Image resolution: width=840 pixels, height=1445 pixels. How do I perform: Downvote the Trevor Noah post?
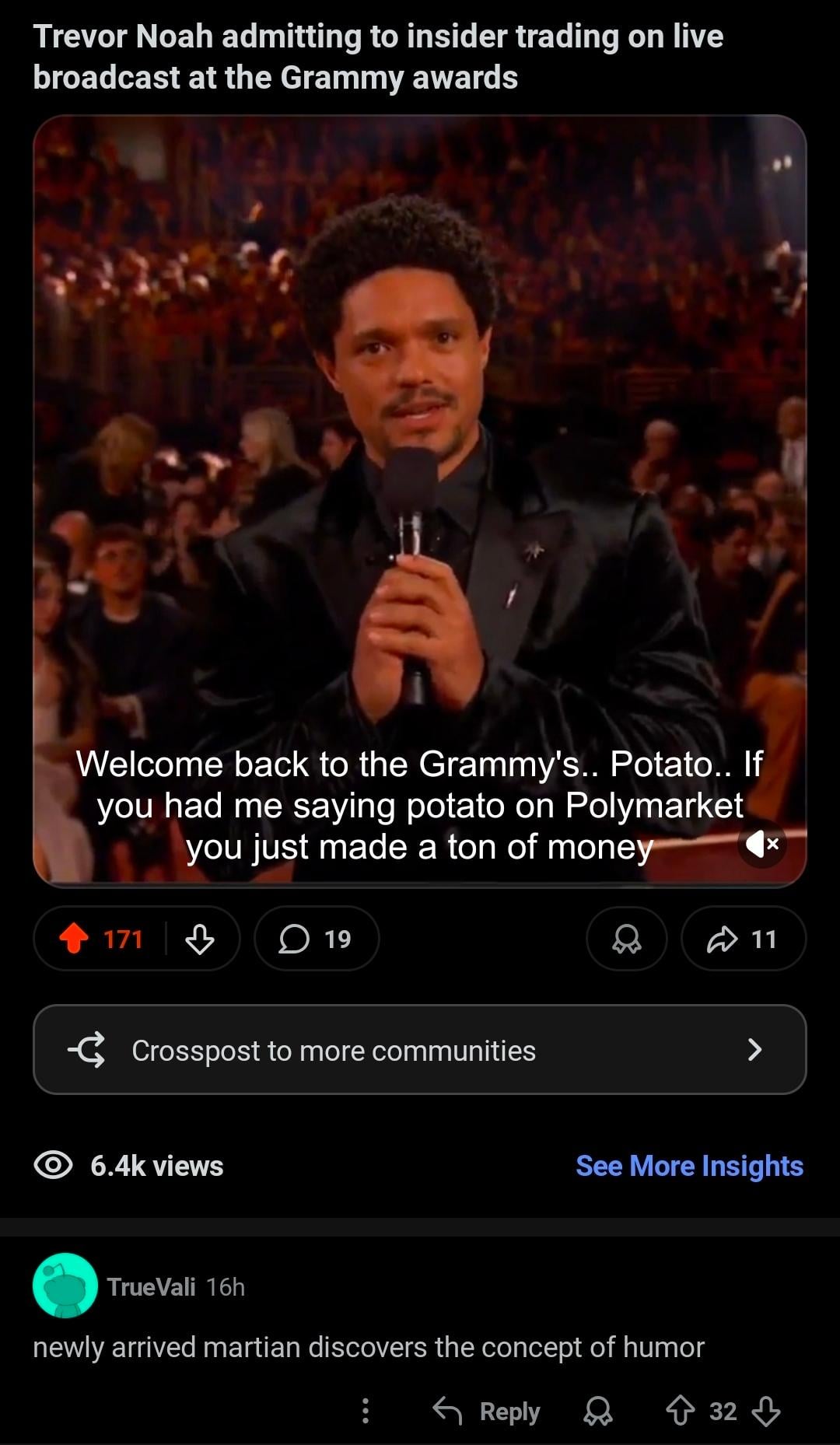pos(200,939)
